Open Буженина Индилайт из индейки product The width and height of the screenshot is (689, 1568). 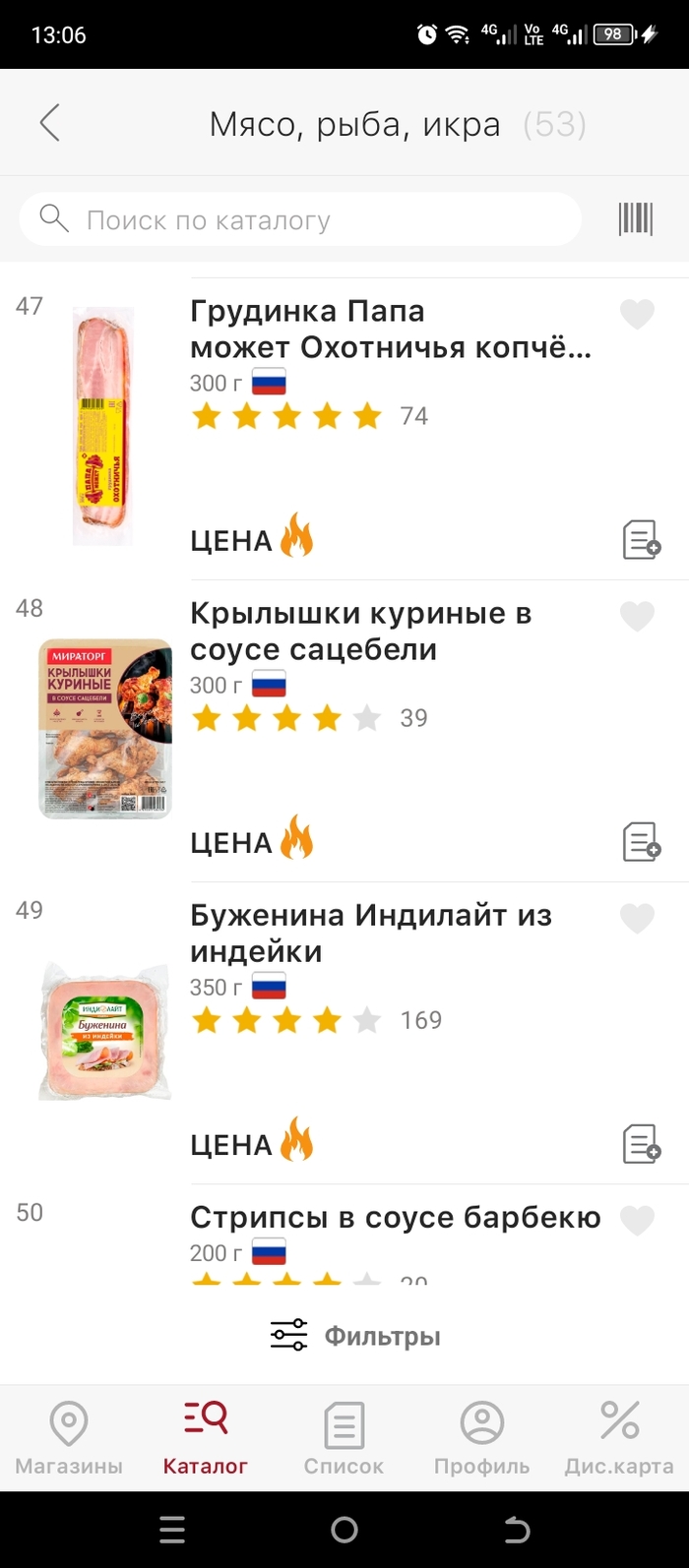tap(370, 934)
